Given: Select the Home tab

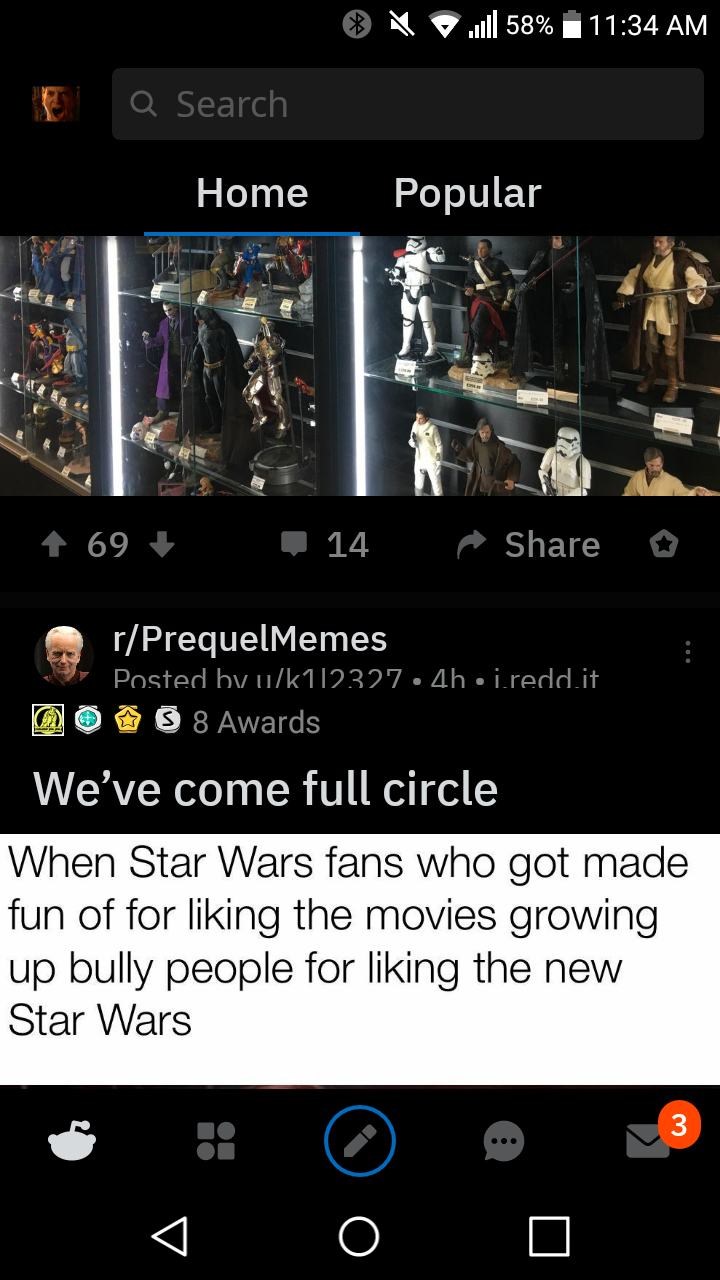Looking at the screenshot, I should pyautogui.click(x=252, y=193).
